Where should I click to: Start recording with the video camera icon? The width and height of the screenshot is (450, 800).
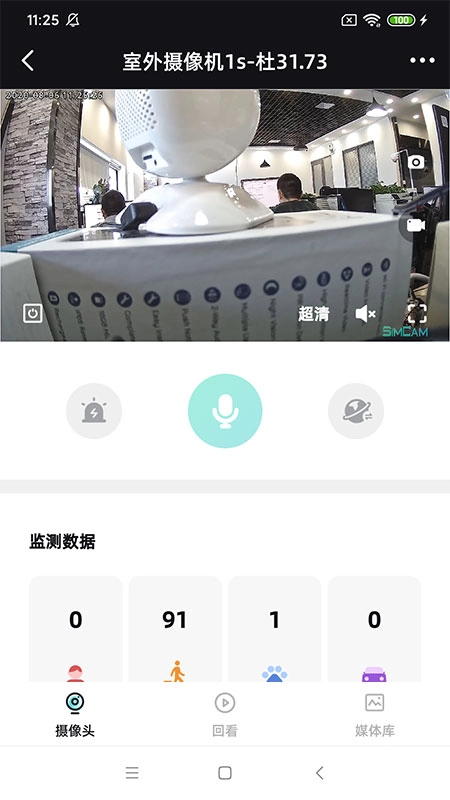click(416, 224)
